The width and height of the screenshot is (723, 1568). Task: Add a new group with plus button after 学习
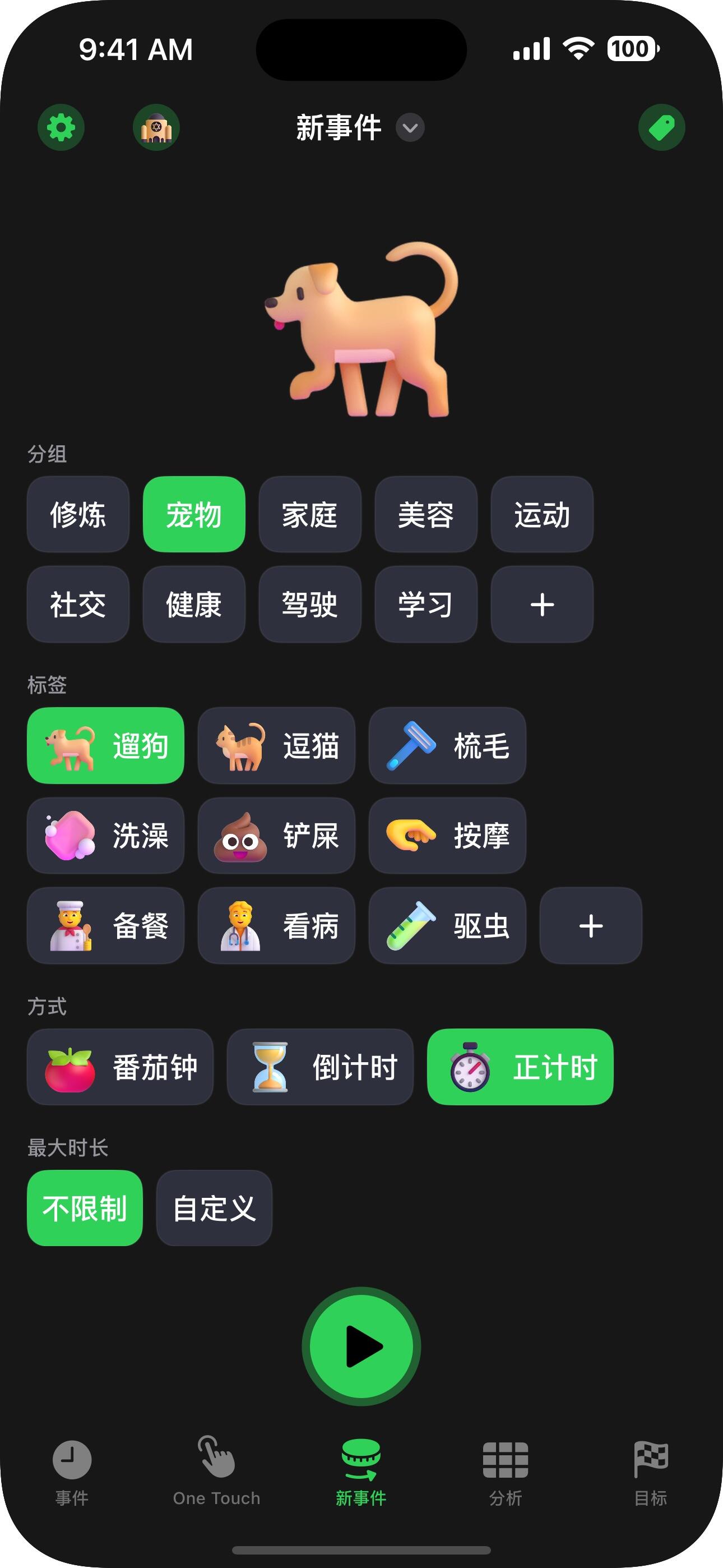coord(541,605)
